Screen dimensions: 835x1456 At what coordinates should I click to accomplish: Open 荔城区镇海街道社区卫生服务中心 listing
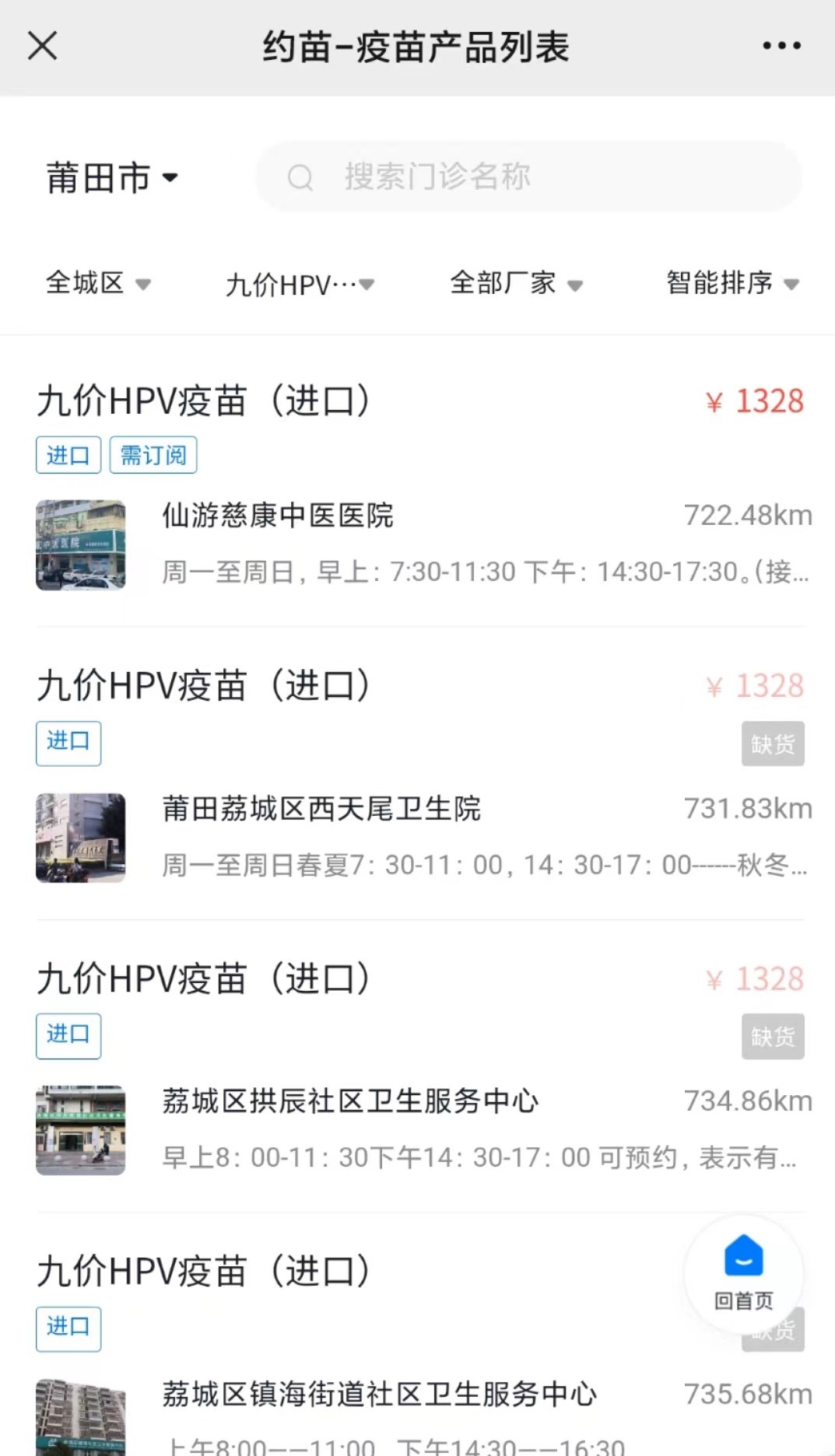click(x=379, y=1394)
